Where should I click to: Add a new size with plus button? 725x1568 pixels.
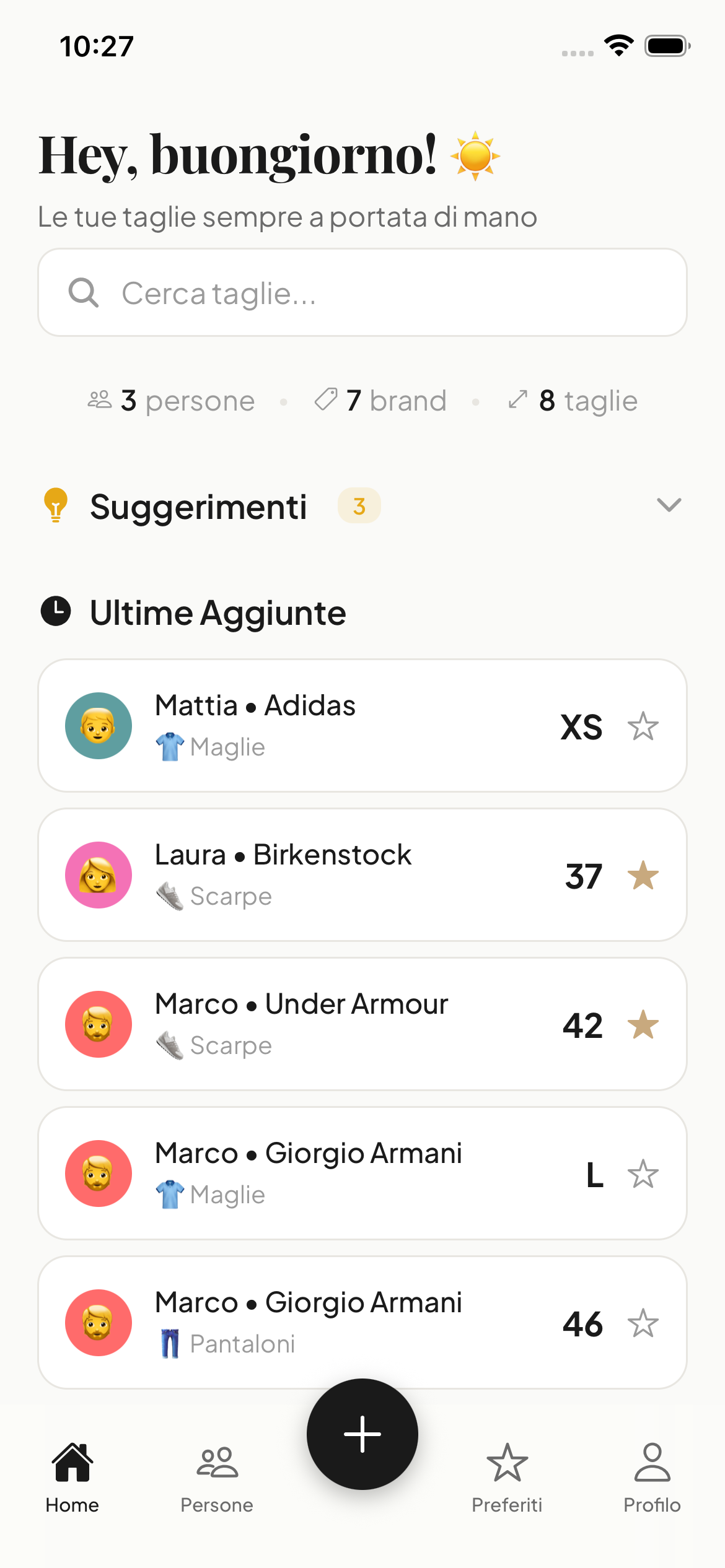click(362, 1434)
